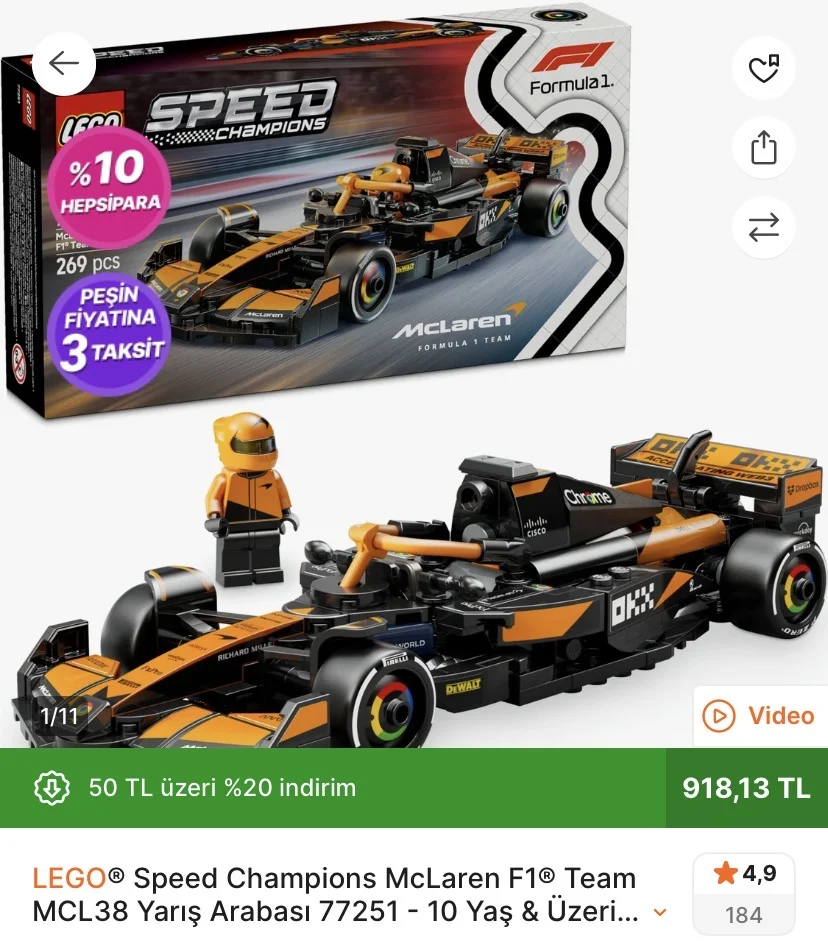
Task: Open the 4,9 rating reviews
Action: click(744, 893)
